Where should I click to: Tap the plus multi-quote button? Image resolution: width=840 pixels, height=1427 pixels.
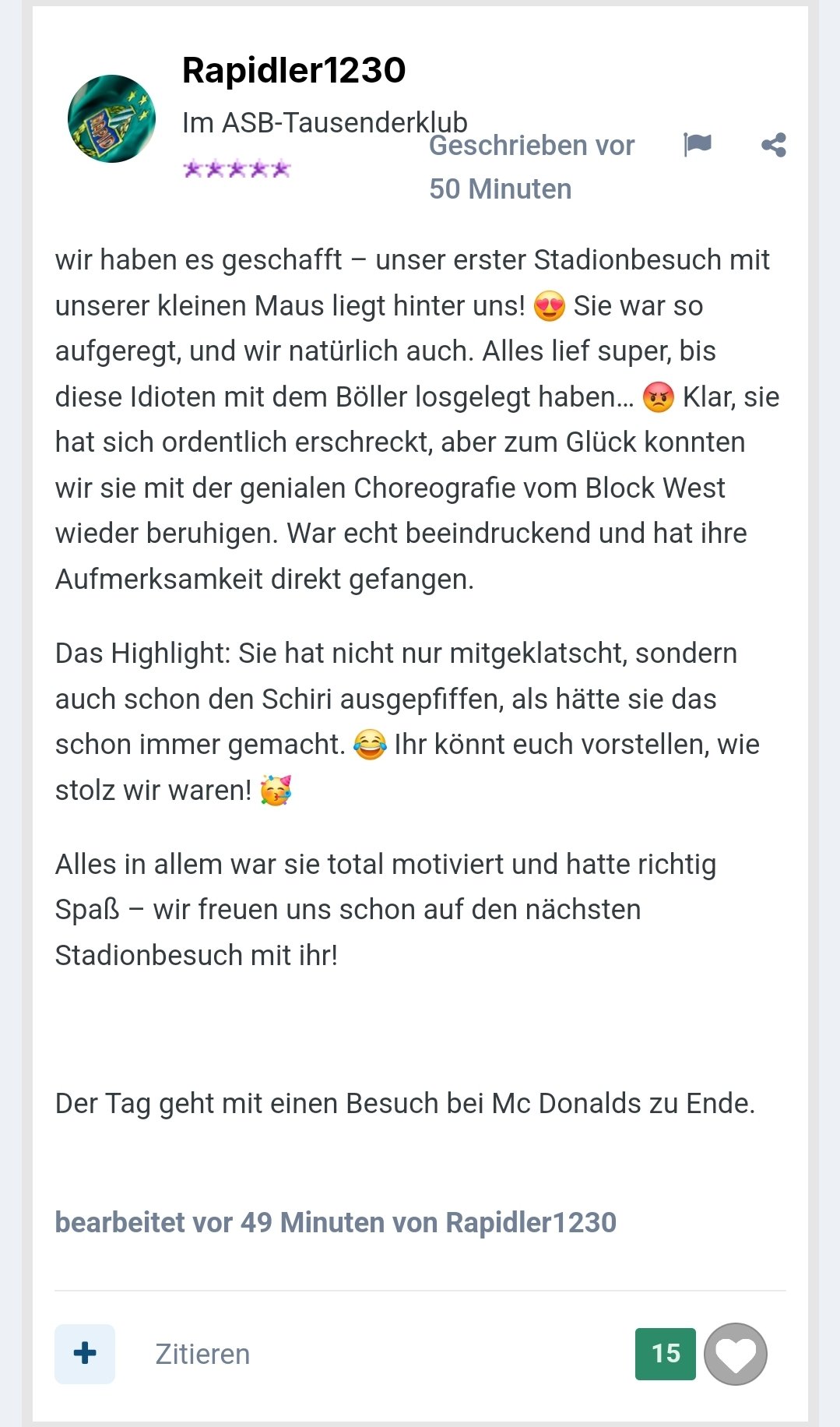coord(85,1354)
